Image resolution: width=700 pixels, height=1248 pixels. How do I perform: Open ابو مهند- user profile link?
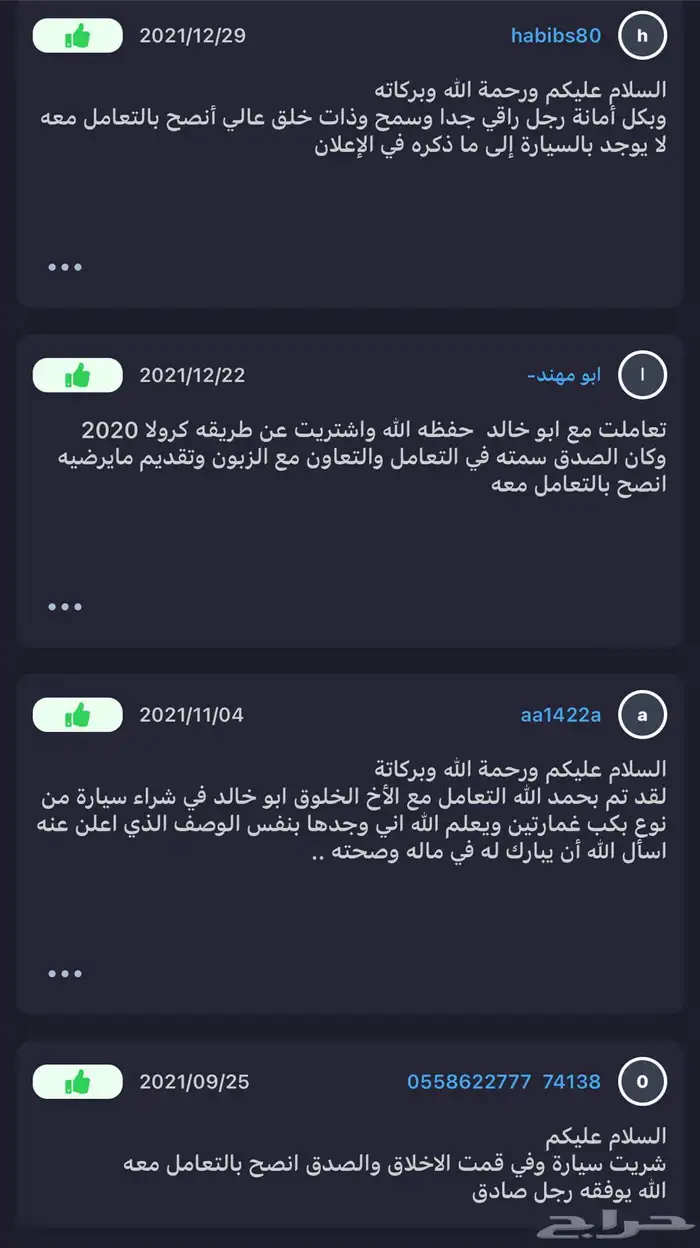pyautogui.click(x=564, y=376)
